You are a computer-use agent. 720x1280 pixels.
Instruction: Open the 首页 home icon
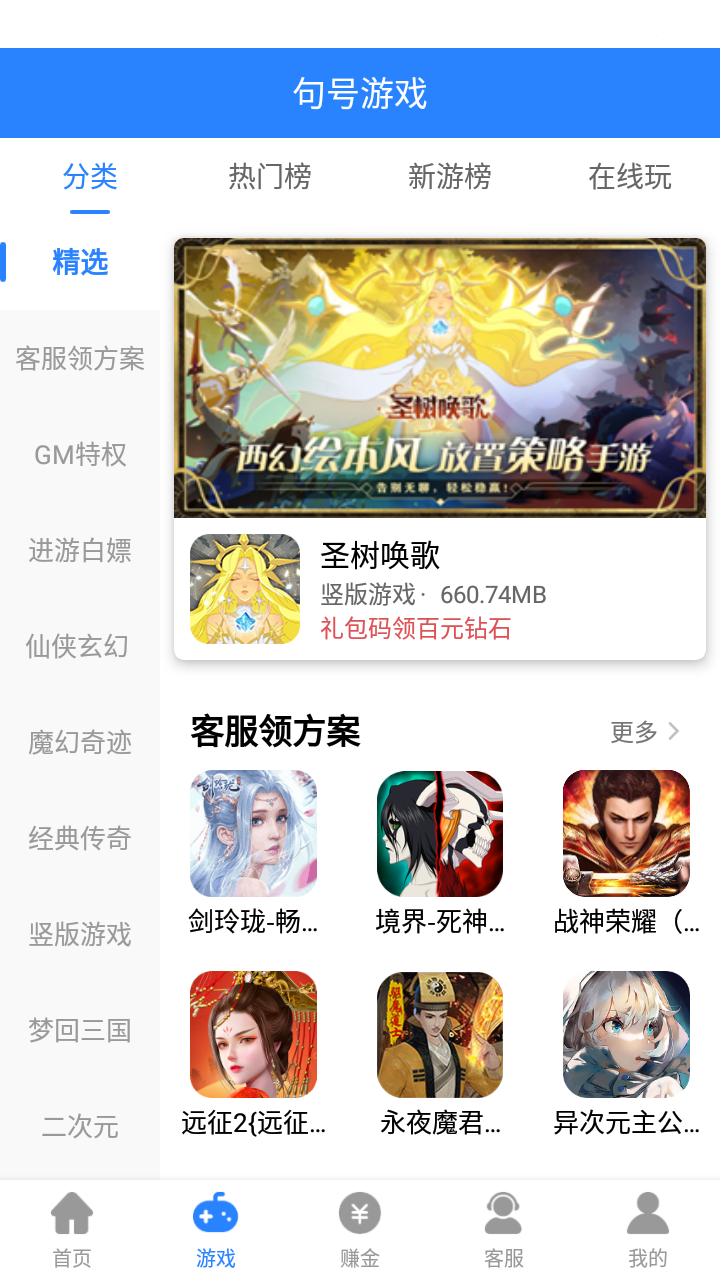71,1212
